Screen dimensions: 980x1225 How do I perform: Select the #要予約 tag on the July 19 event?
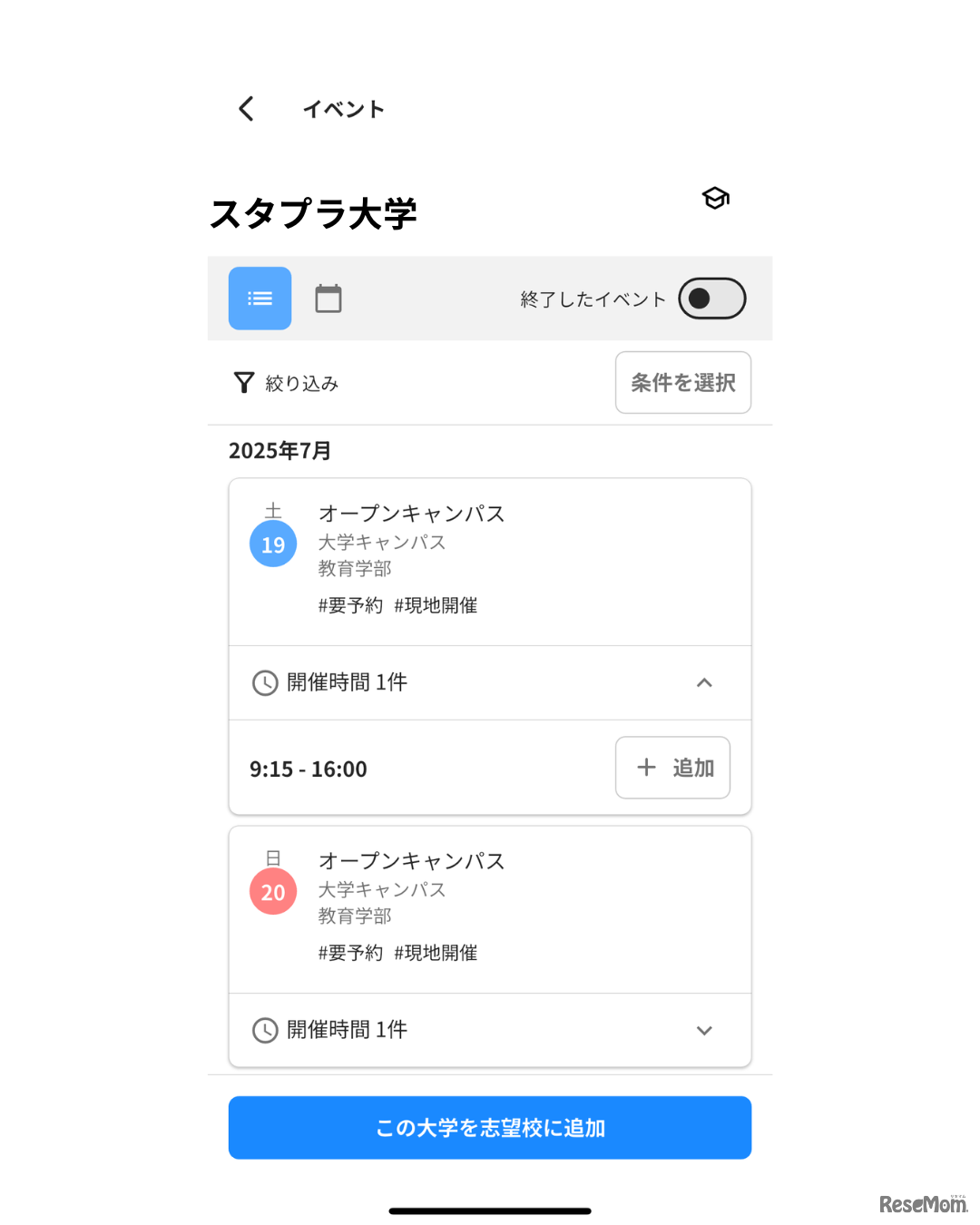(x=350, y=604)
